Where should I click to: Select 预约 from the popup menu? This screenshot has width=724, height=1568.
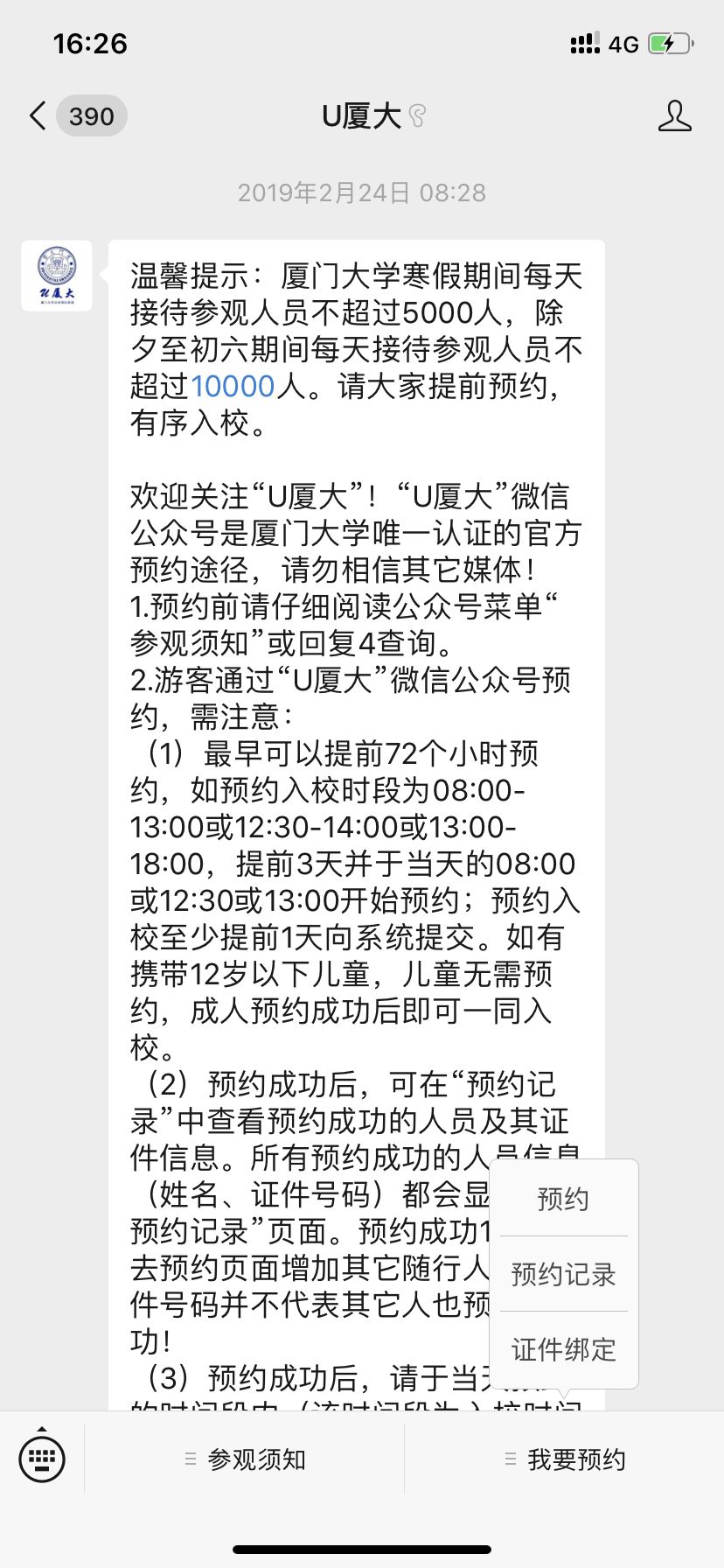tap(563, 1199)
